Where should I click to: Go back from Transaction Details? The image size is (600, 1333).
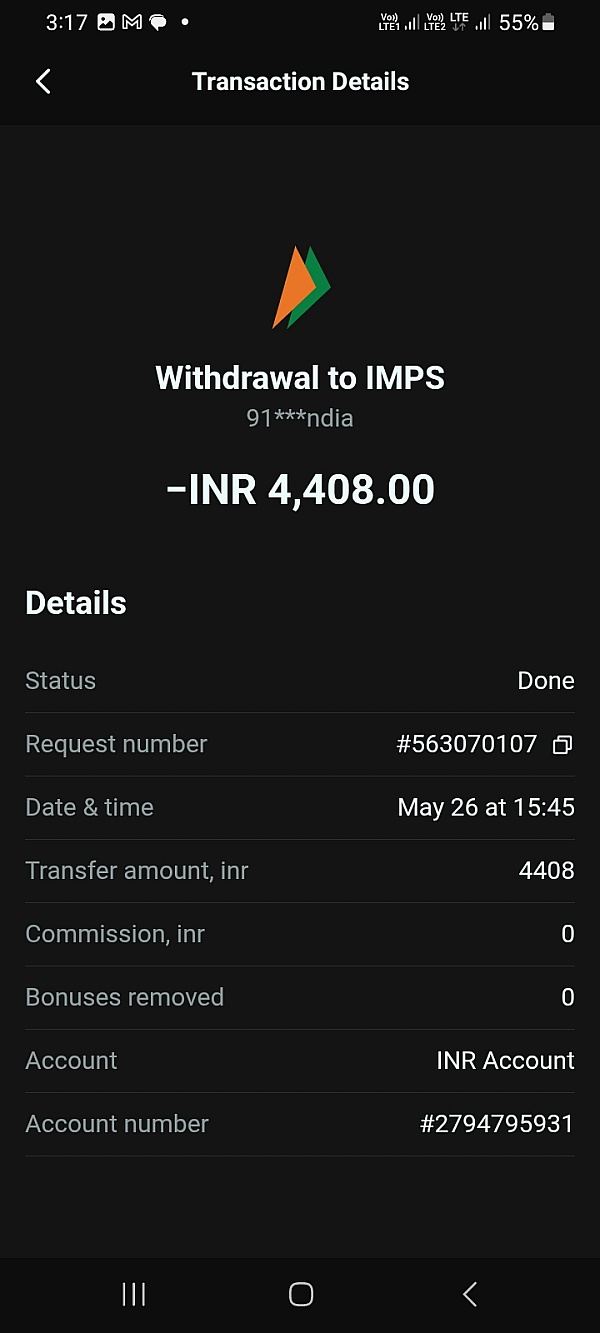tap(43, 82)
